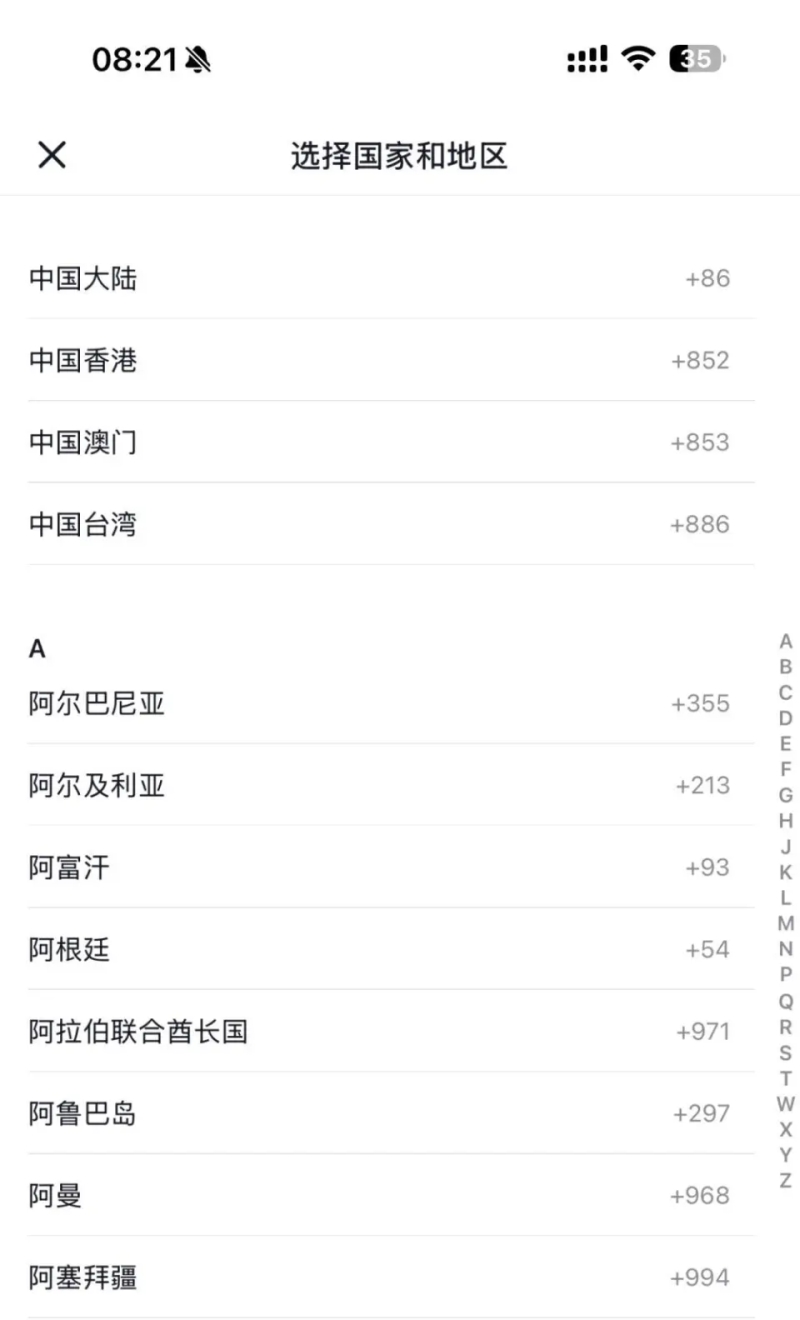Image resolution: width=800 pixels, height=1320 pixels.
Task: Close the country selection screen
Action: point(51,155)
